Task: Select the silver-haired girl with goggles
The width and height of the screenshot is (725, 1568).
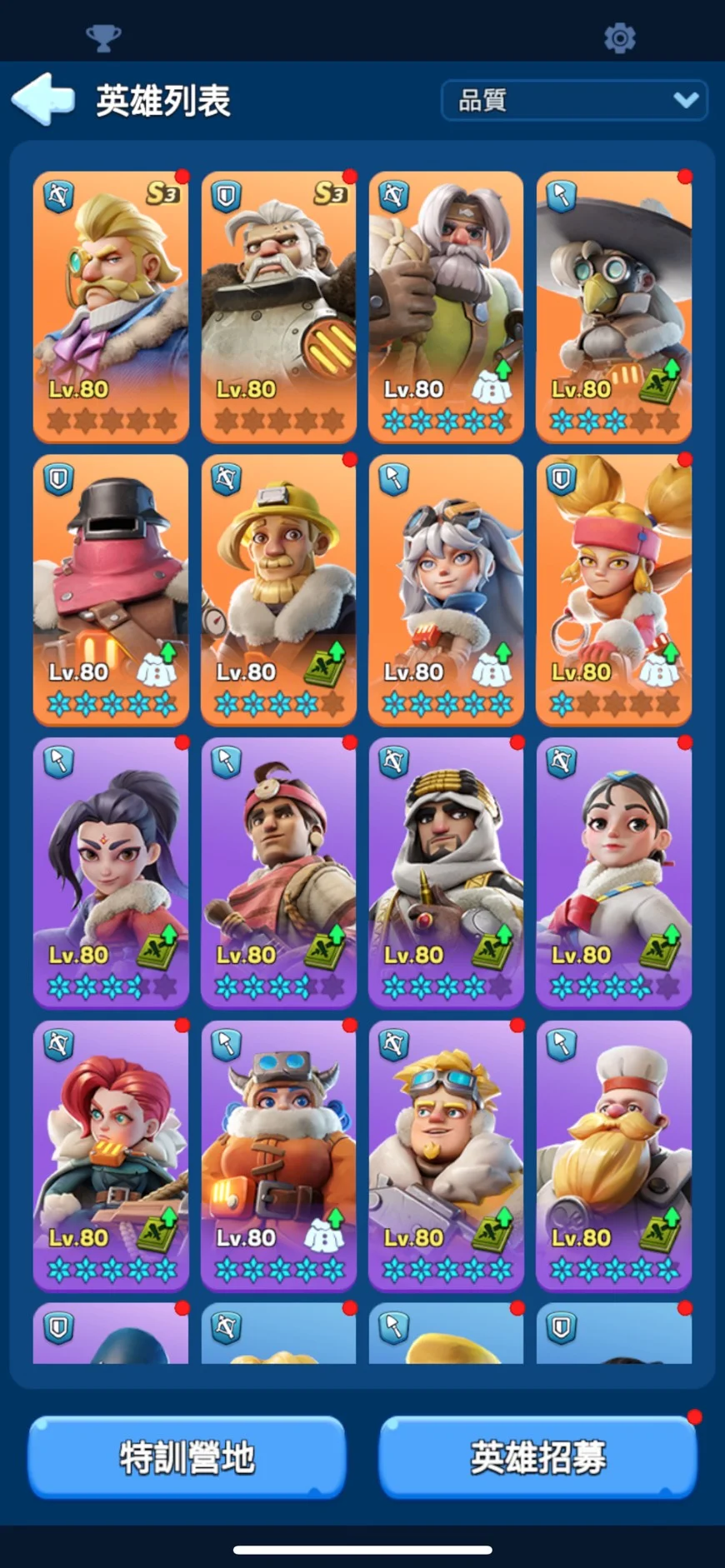Action: (x=446, y=590)
